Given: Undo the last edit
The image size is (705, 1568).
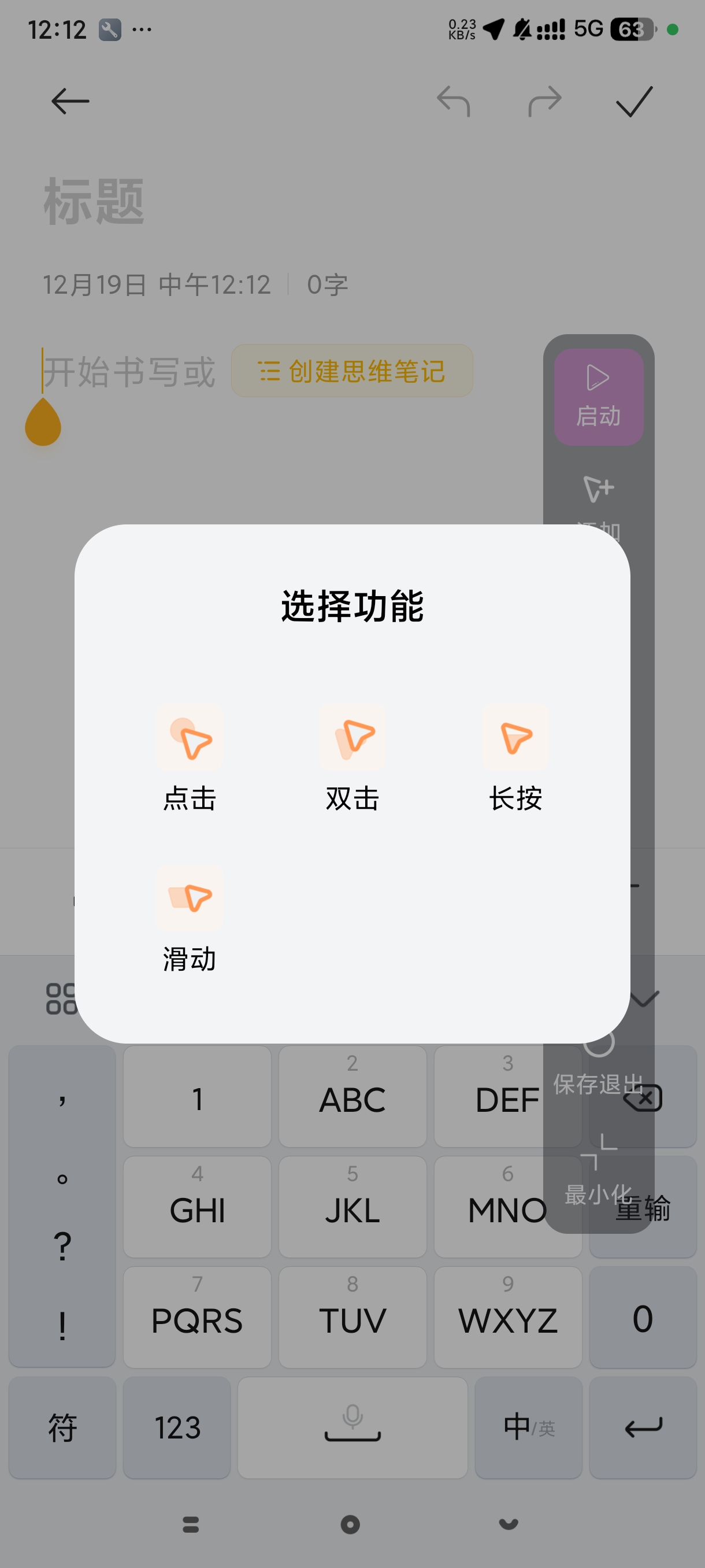Looking at the screenshot, I should tap(453, 101).
